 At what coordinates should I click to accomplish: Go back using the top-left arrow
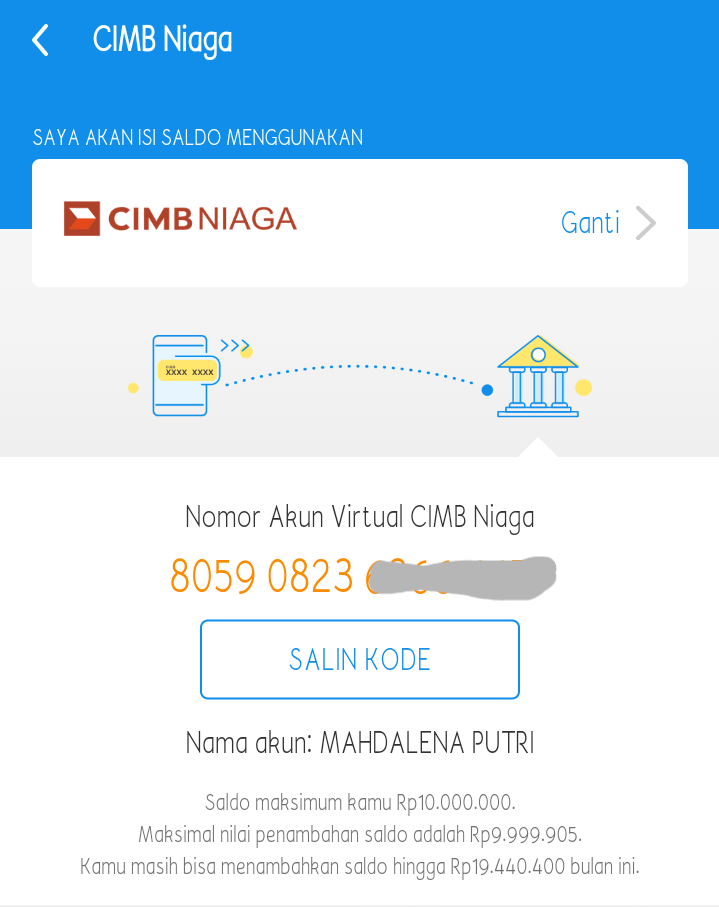(x=40, y=41)
